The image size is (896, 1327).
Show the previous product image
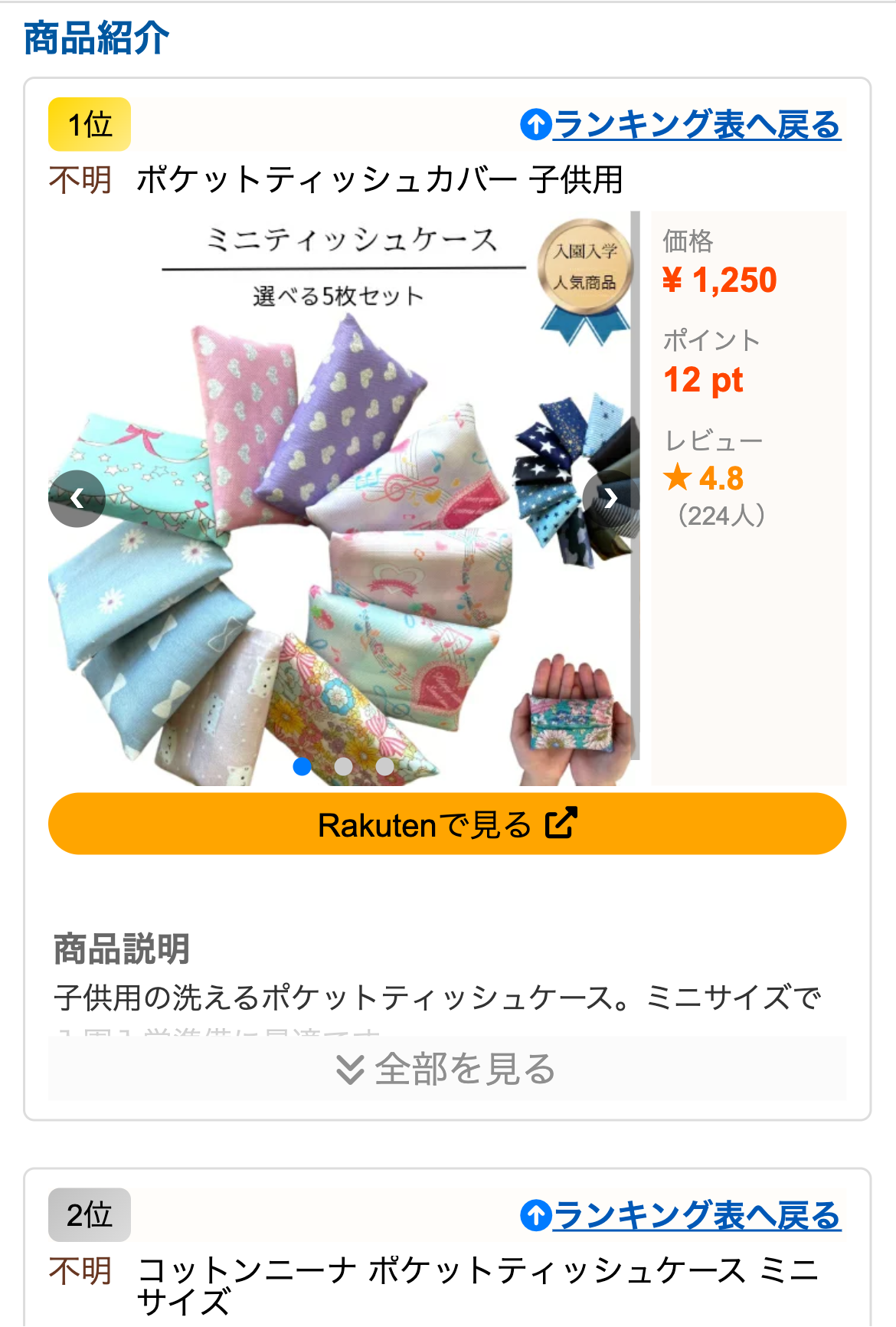(x=77, y=499)
